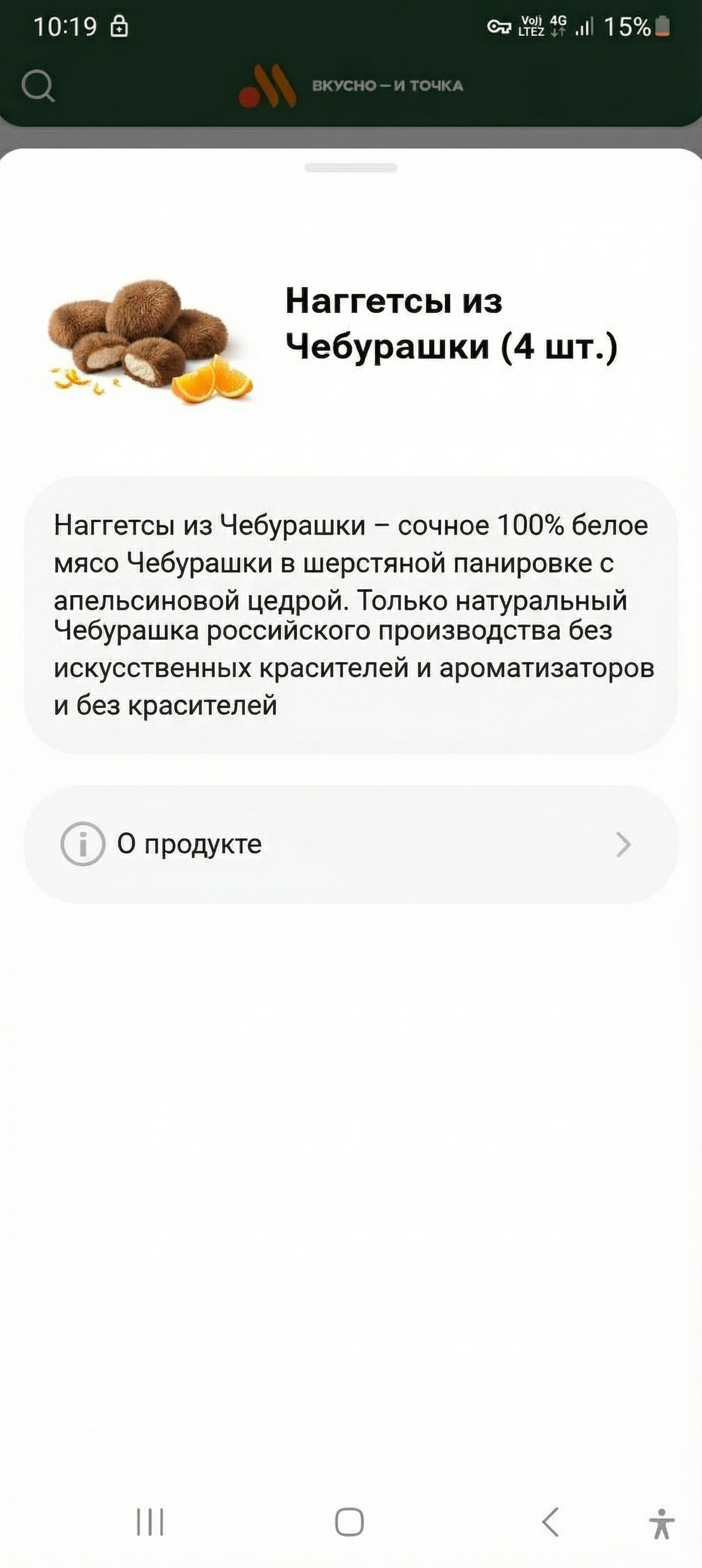702x1568 pixels.
Task: Open the search magnifier icon
Action: coord(38,86)
